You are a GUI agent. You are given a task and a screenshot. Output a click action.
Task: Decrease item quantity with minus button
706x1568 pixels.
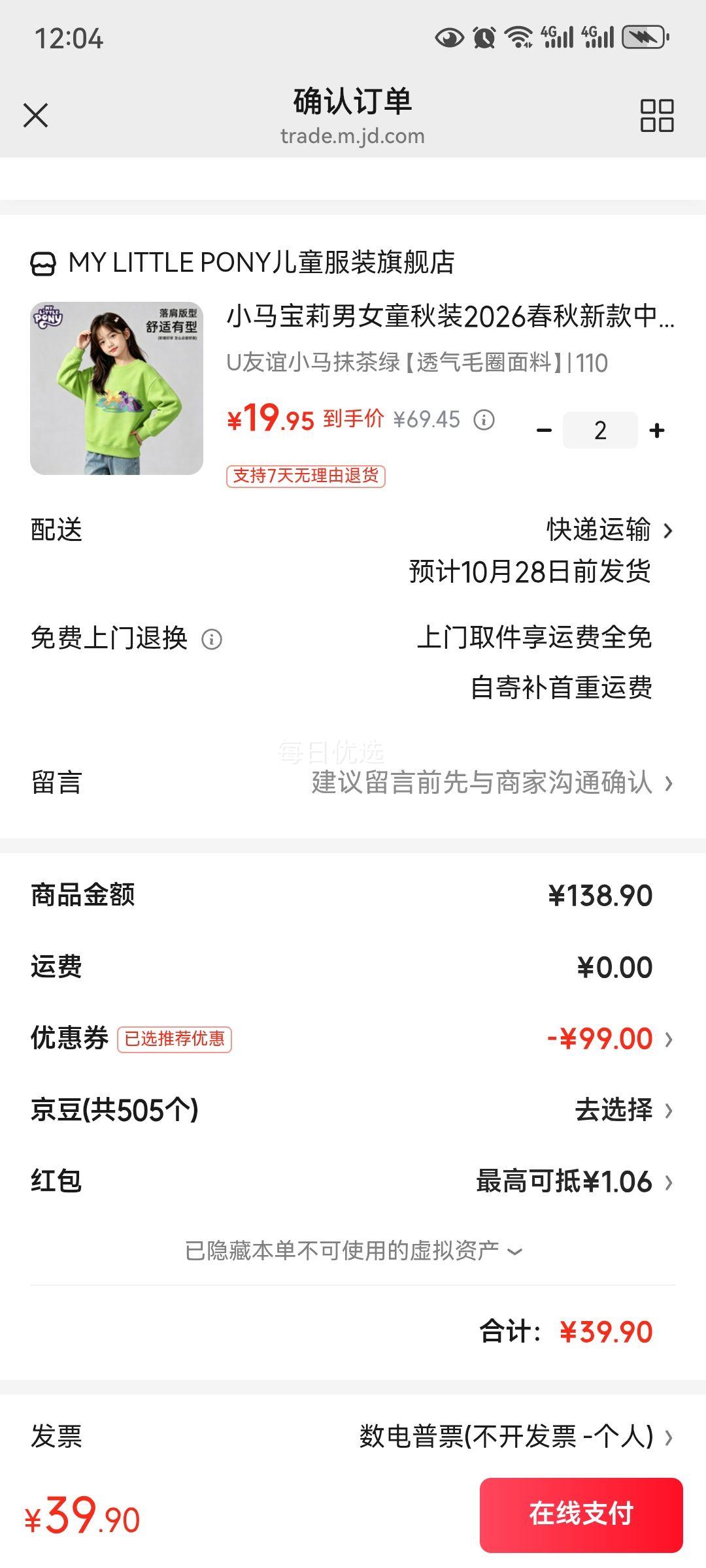tap(544, 431)
